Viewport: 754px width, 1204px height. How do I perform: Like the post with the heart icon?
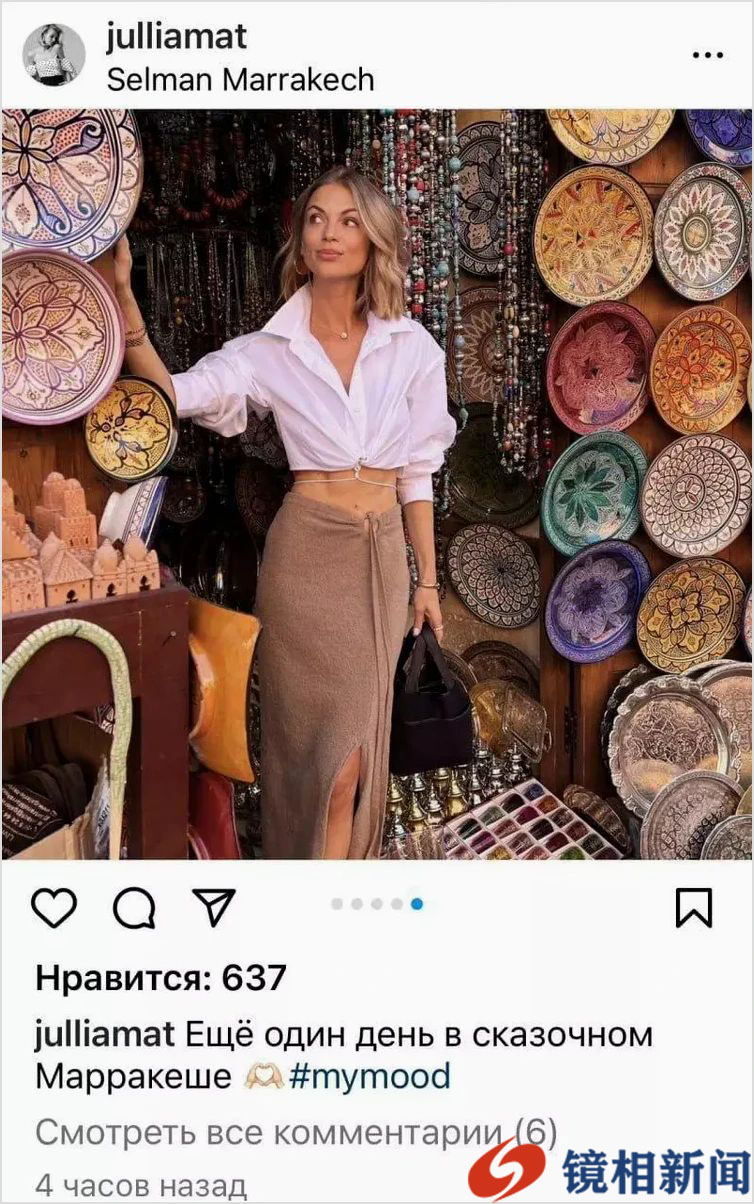(x=54, y=907)
